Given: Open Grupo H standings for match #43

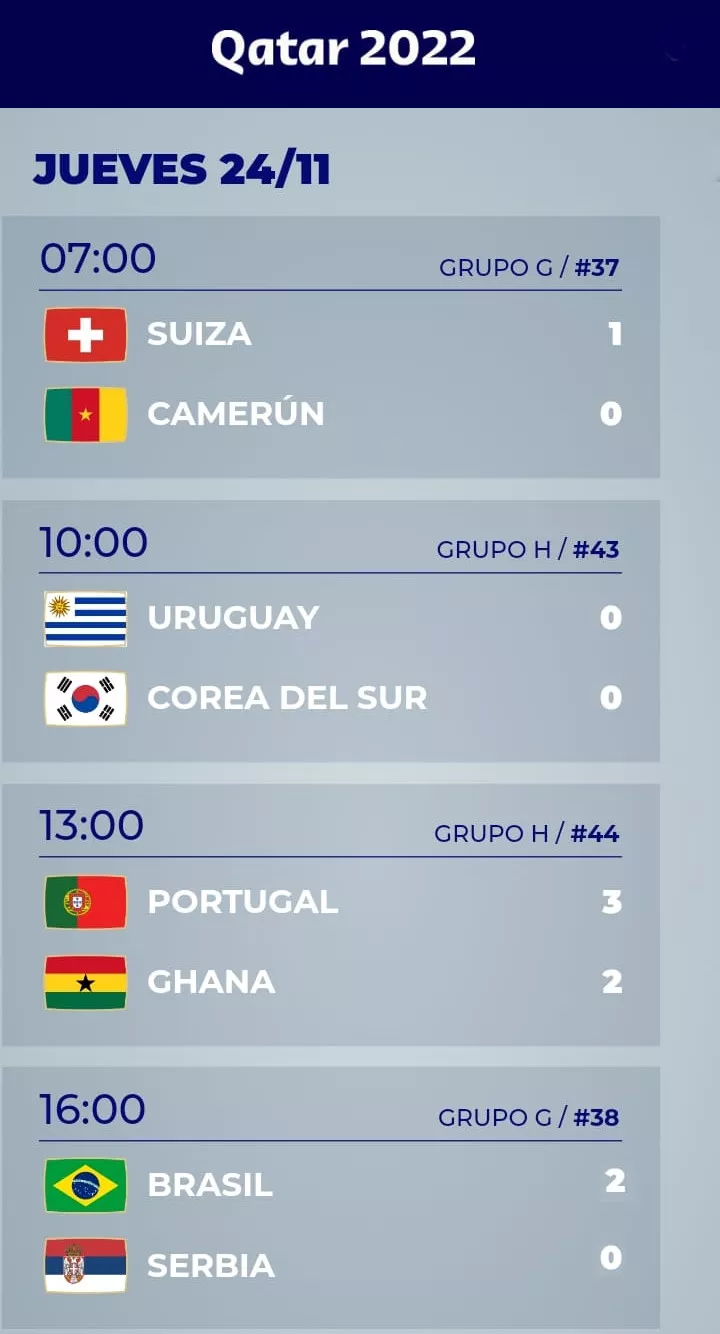Looking at the screenshot, I should [493, 549].
